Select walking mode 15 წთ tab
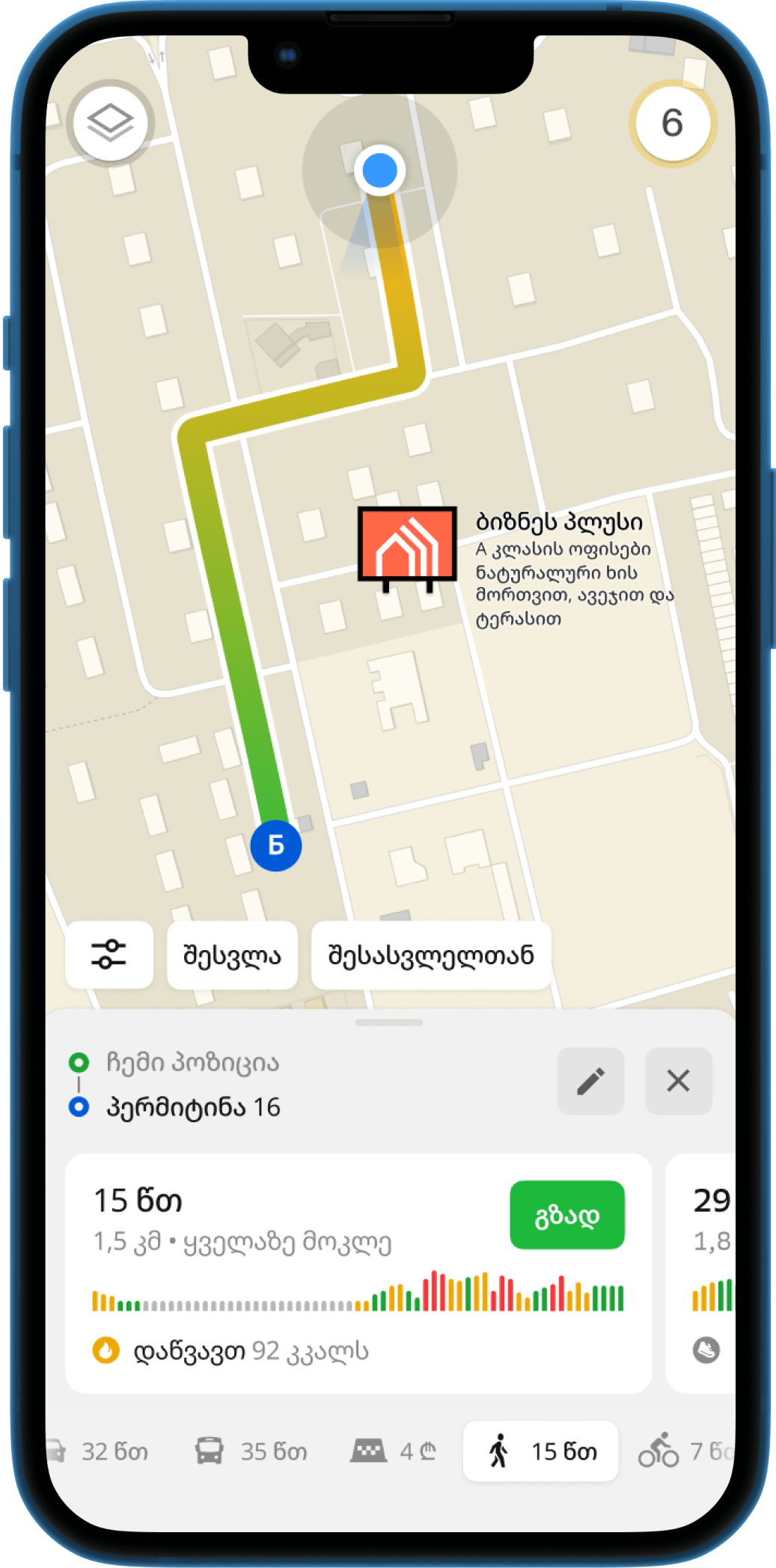 [540, 1451]
